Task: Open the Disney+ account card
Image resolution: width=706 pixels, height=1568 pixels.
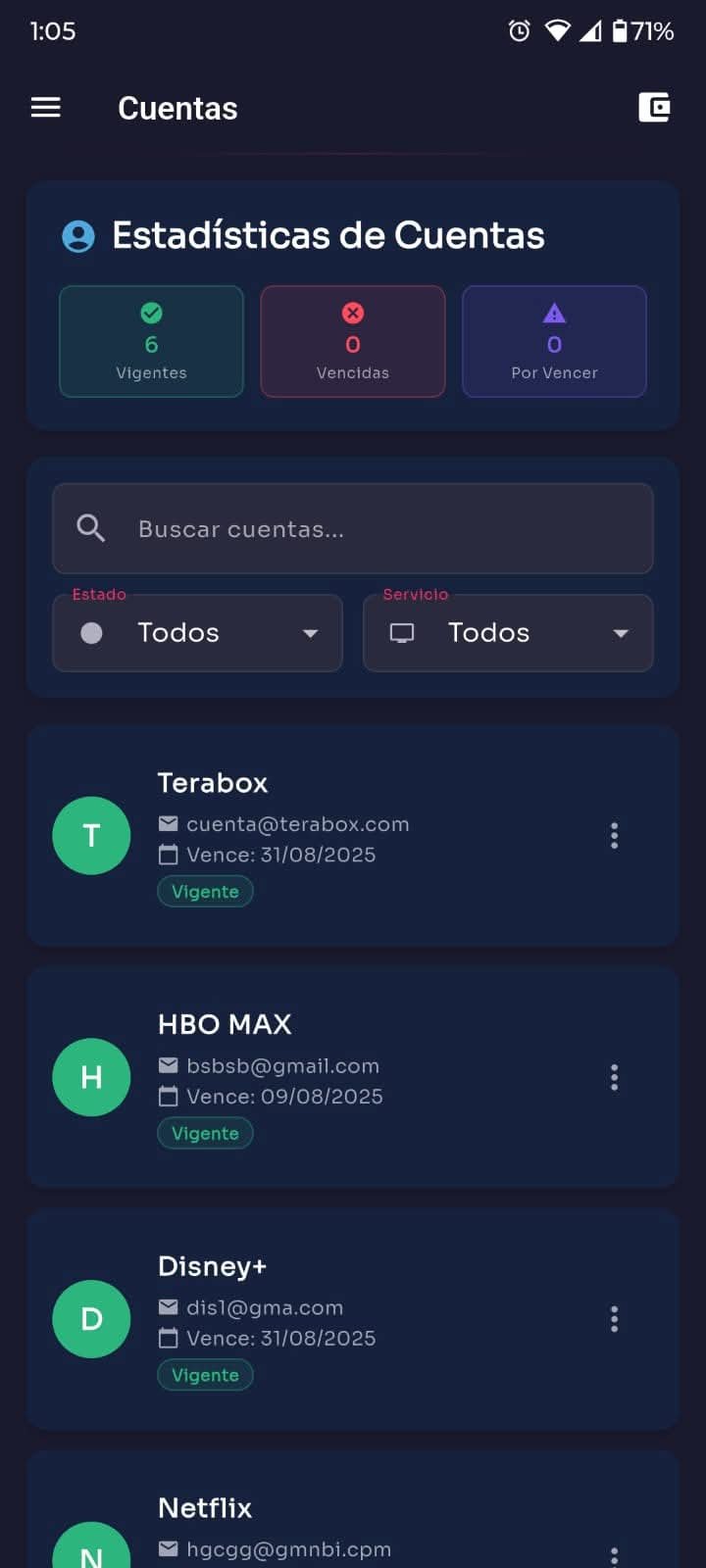Action: (x=353, y=1319)
